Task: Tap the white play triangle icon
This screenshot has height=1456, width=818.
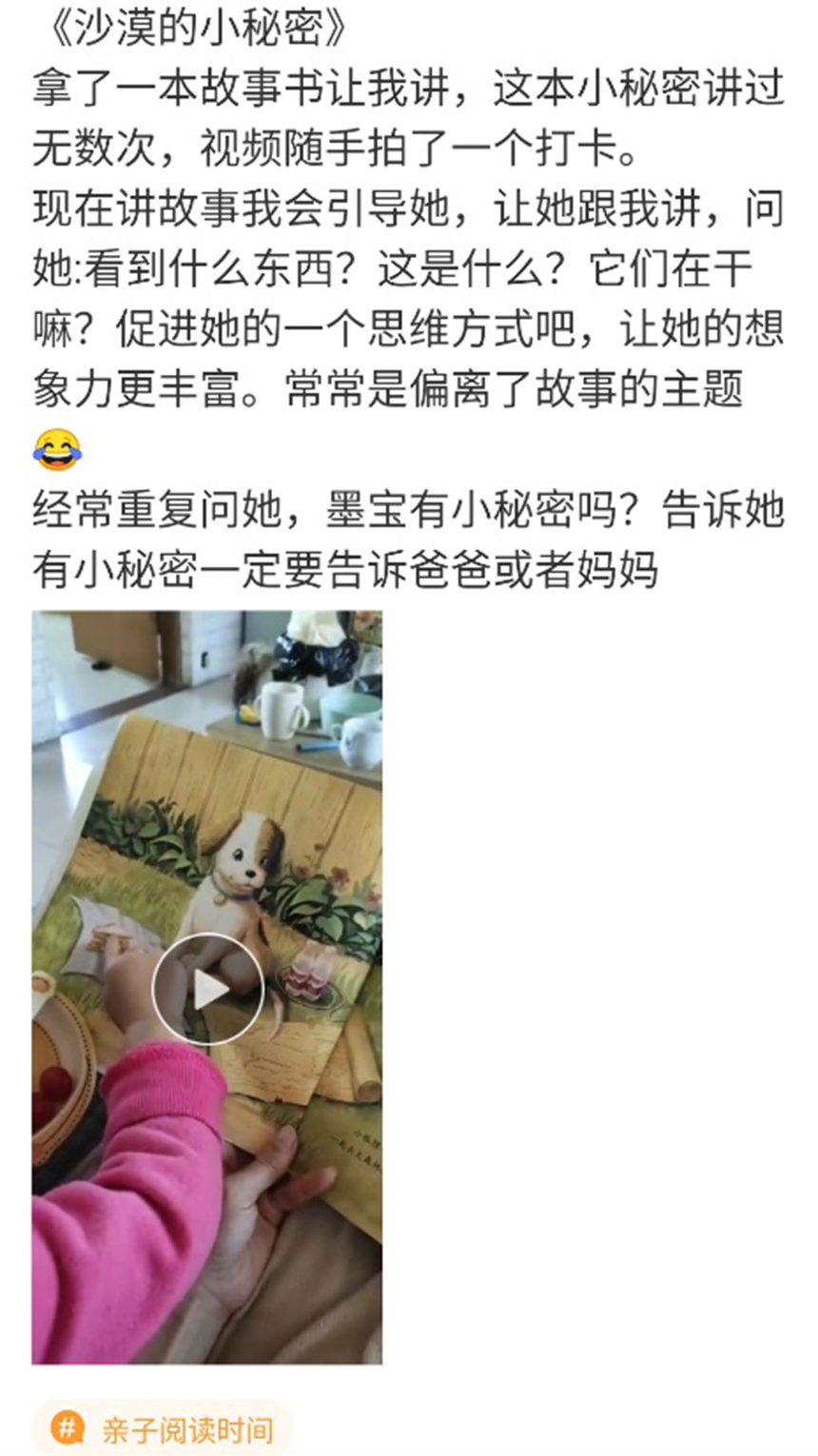Action: point(210,988)
